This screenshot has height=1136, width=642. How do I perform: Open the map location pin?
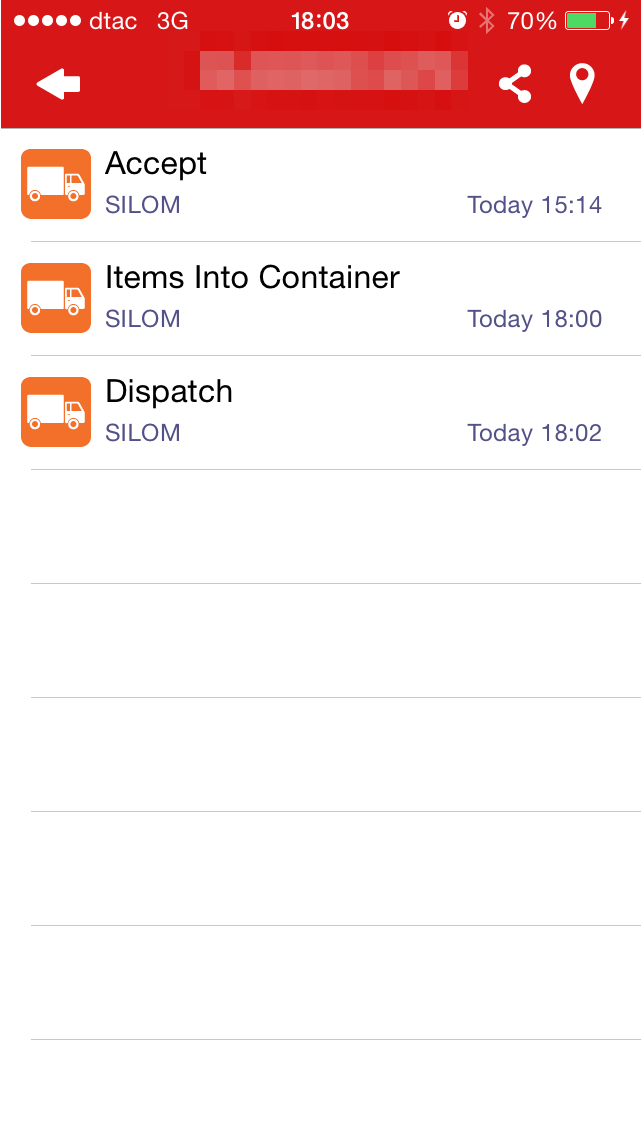click(582, 85)
